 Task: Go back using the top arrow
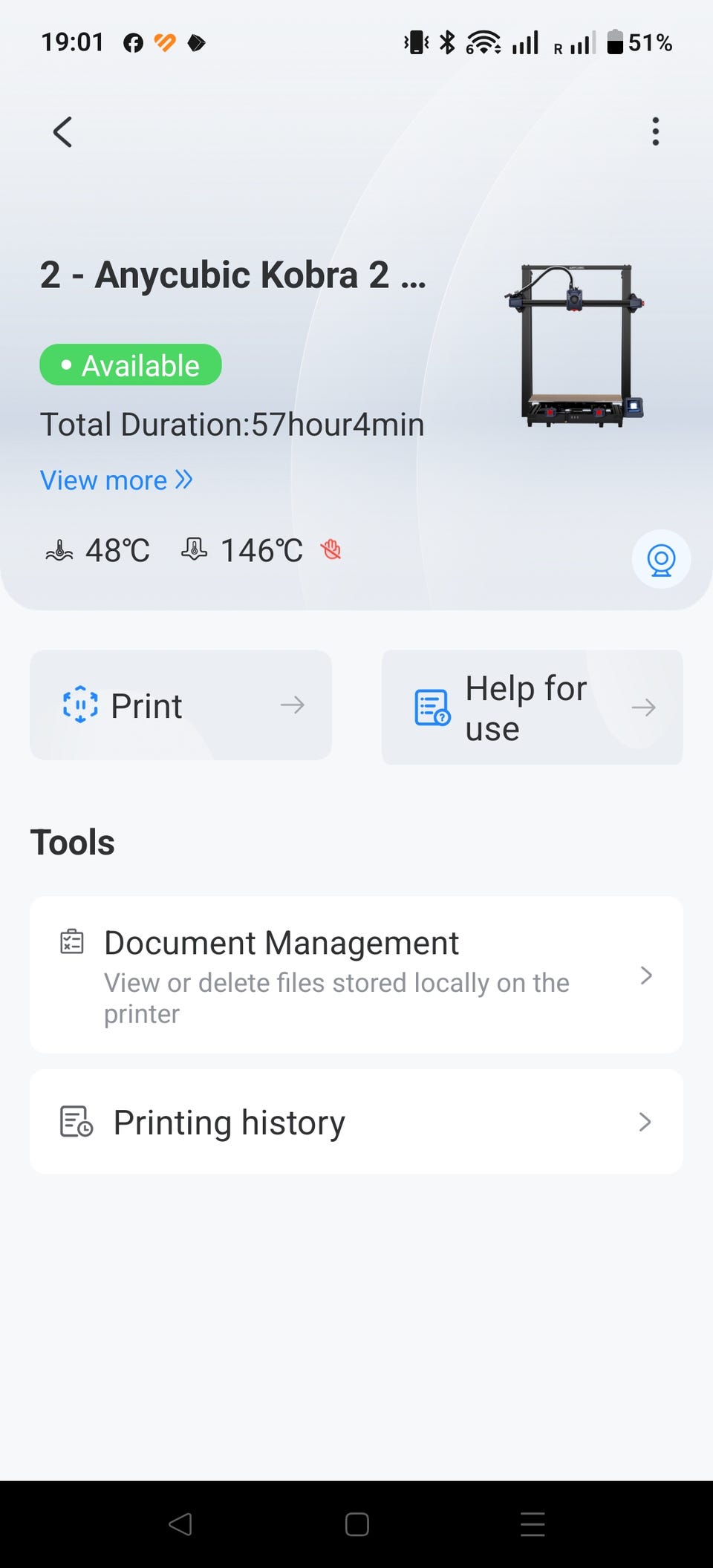point(62,132)
